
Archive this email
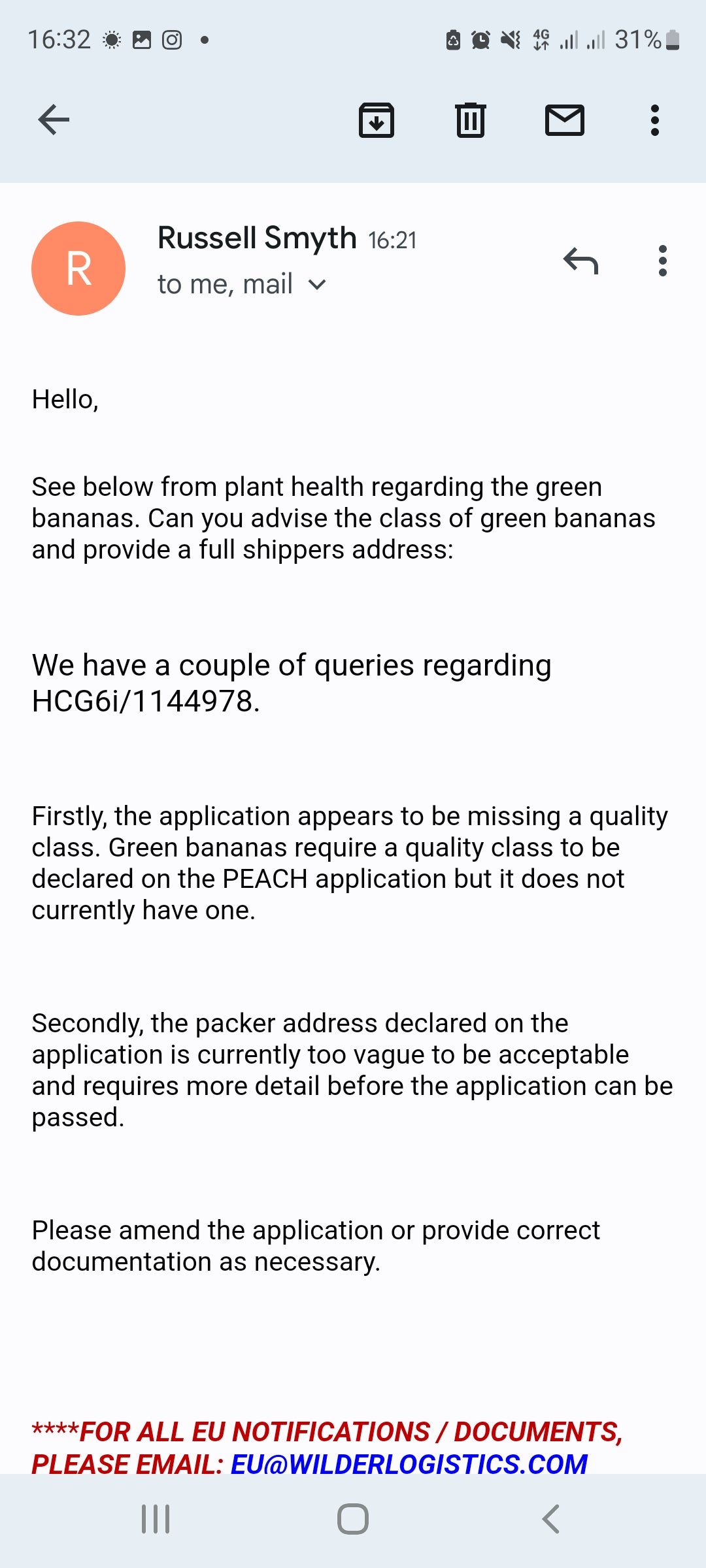[x=377, y=120]
